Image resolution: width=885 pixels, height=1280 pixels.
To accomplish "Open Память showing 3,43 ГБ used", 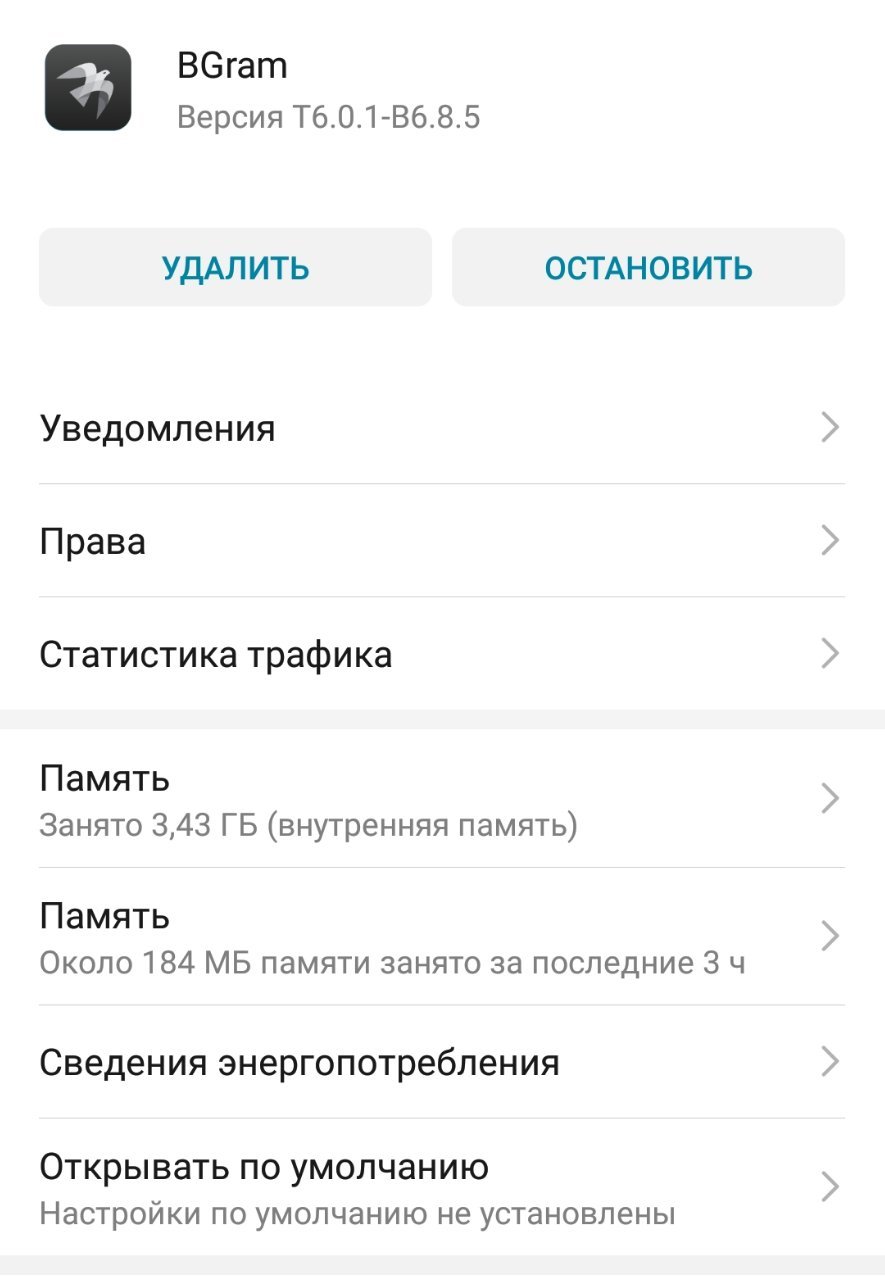I will 440,800.
